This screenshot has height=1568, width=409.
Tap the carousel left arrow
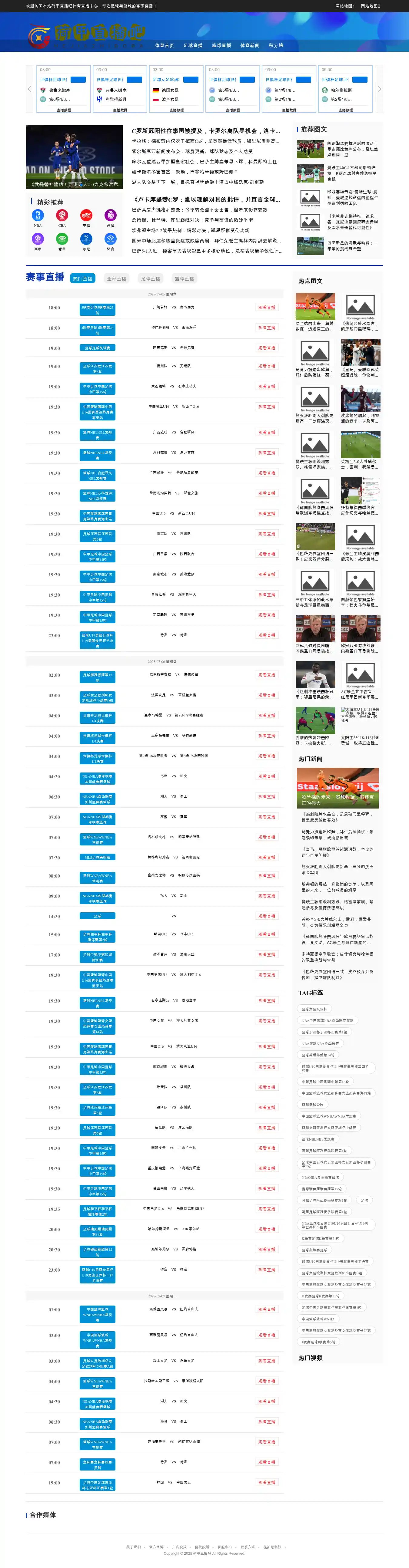tap(29, 89)
